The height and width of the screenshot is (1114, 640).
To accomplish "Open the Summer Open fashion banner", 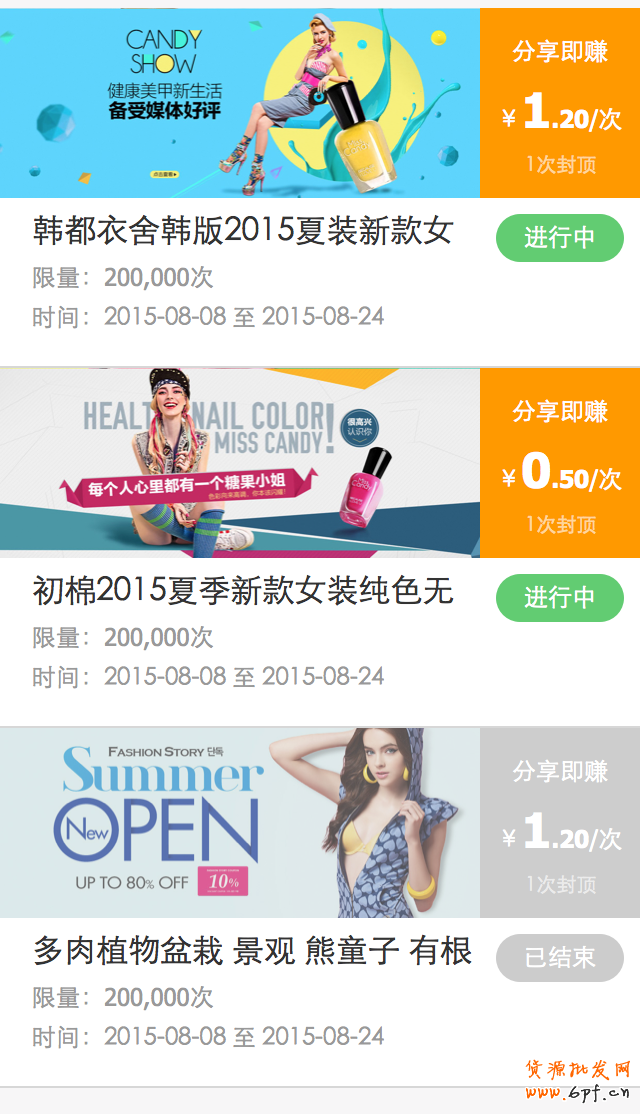I will (x=240, y=822).
